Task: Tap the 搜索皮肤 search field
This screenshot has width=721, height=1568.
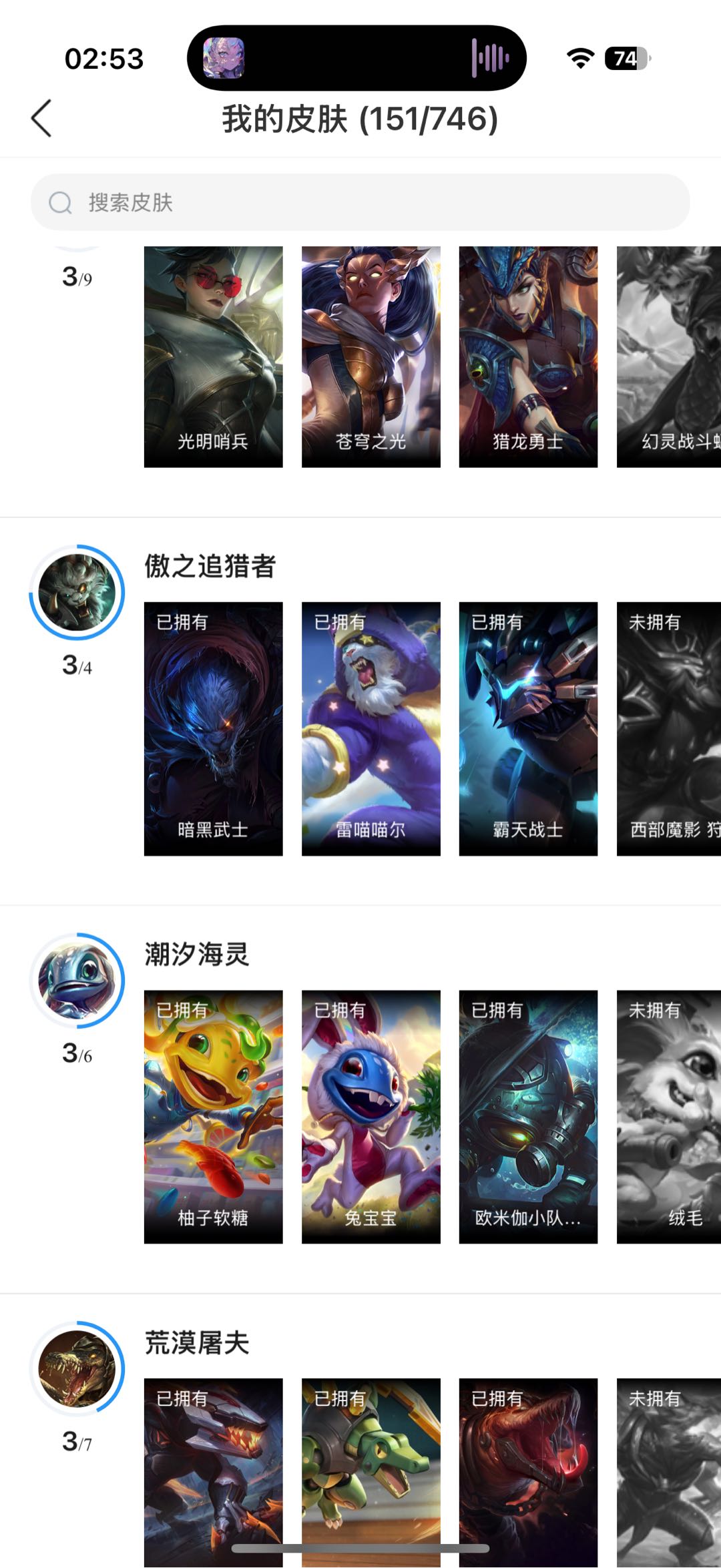Action: pos(360,202)
